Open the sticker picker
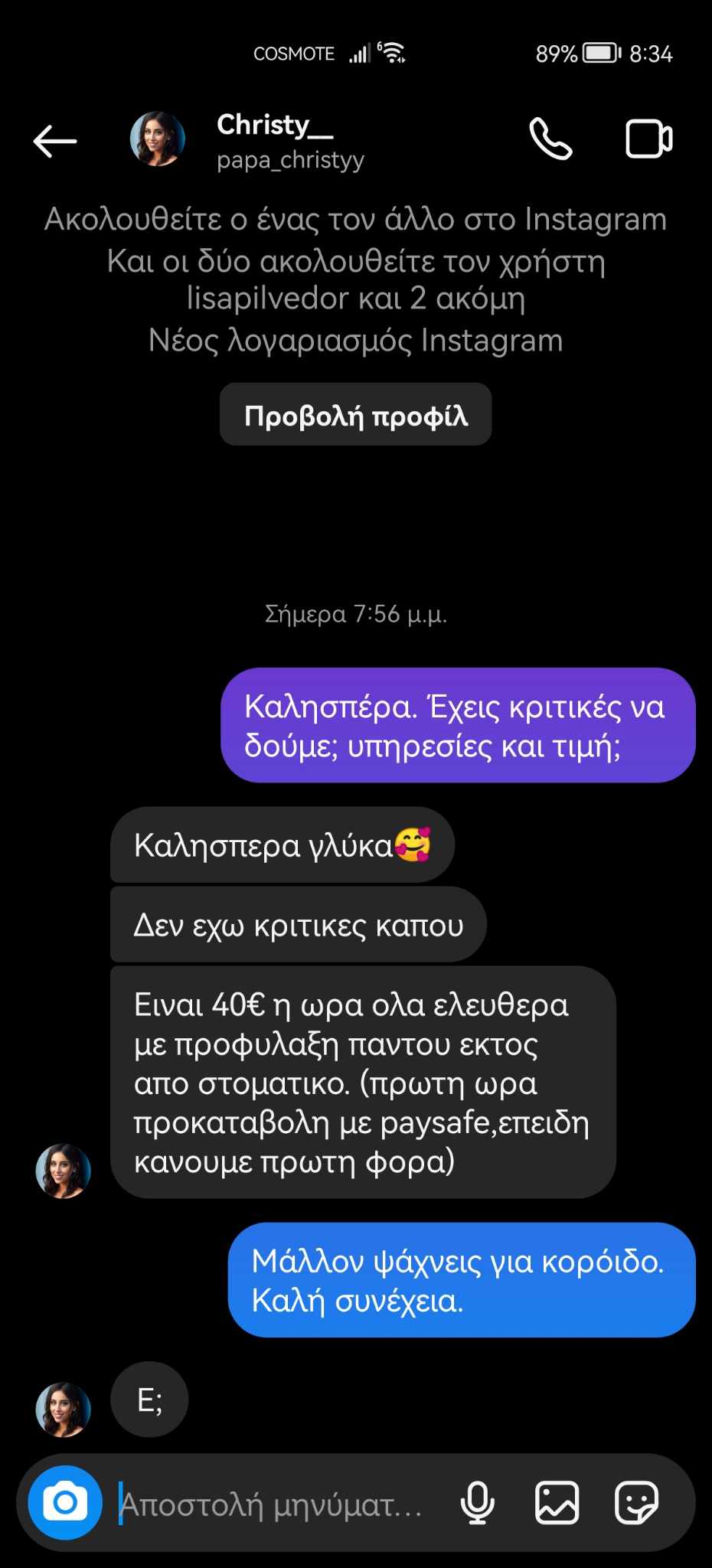712x1568 pixels. [x=636, y=1503]
